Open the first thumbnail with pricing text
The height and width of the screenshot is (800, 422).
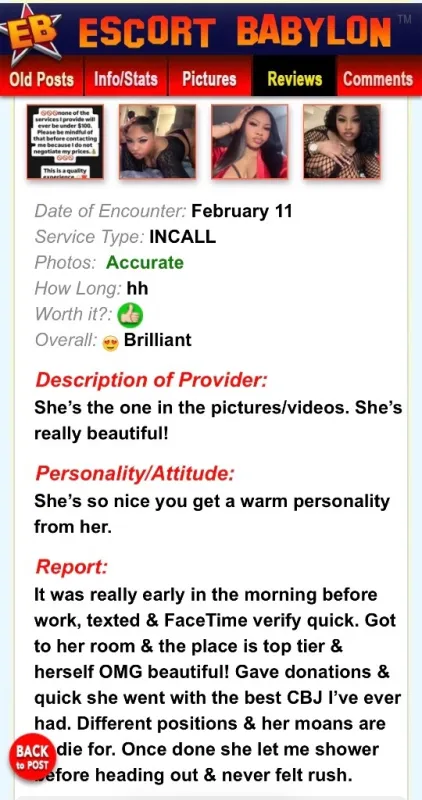point(65,141)
